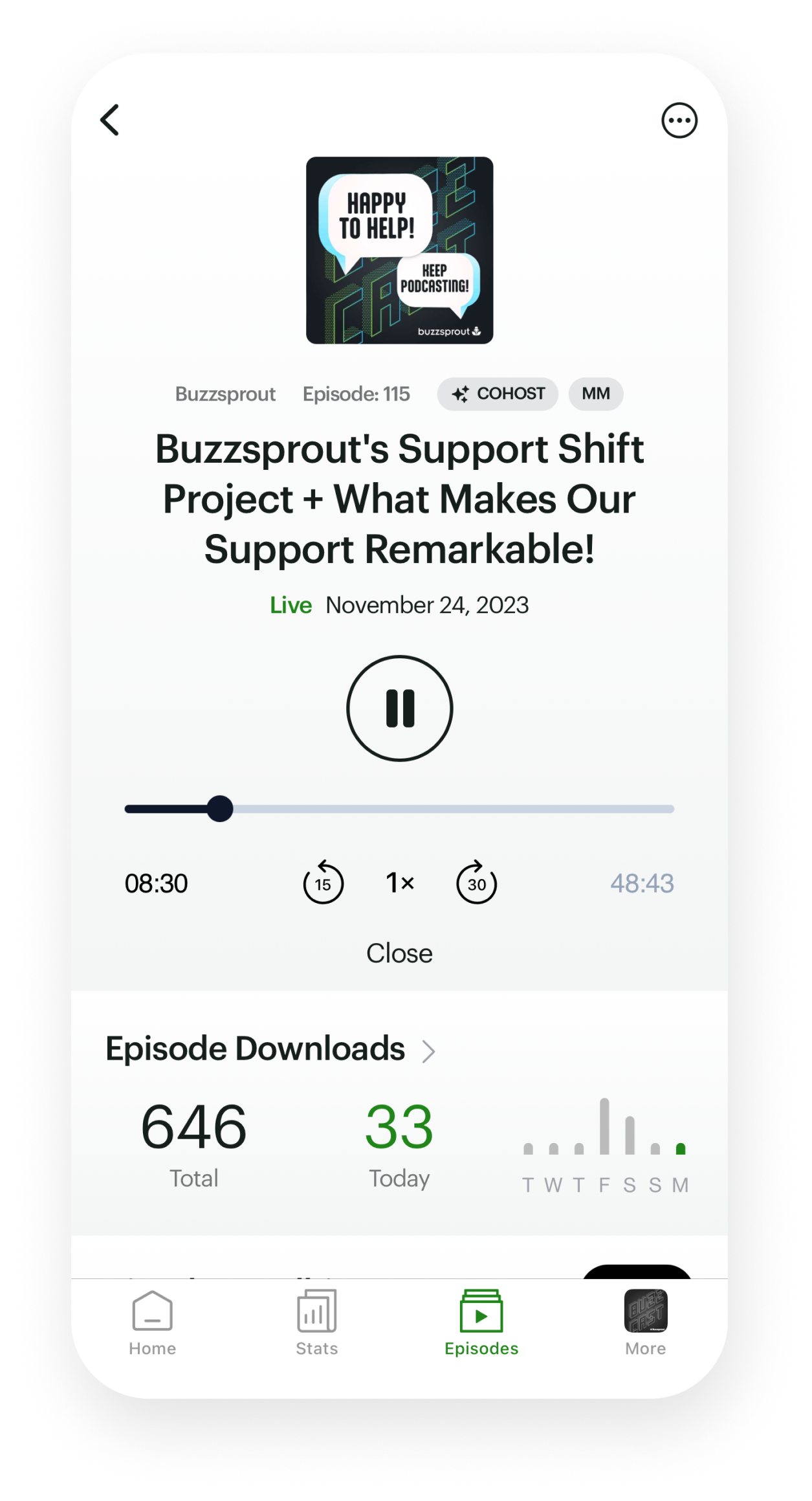812x1501 pixels.
Task: Skip forward 30 seconds
Action: tap(476, 883)
